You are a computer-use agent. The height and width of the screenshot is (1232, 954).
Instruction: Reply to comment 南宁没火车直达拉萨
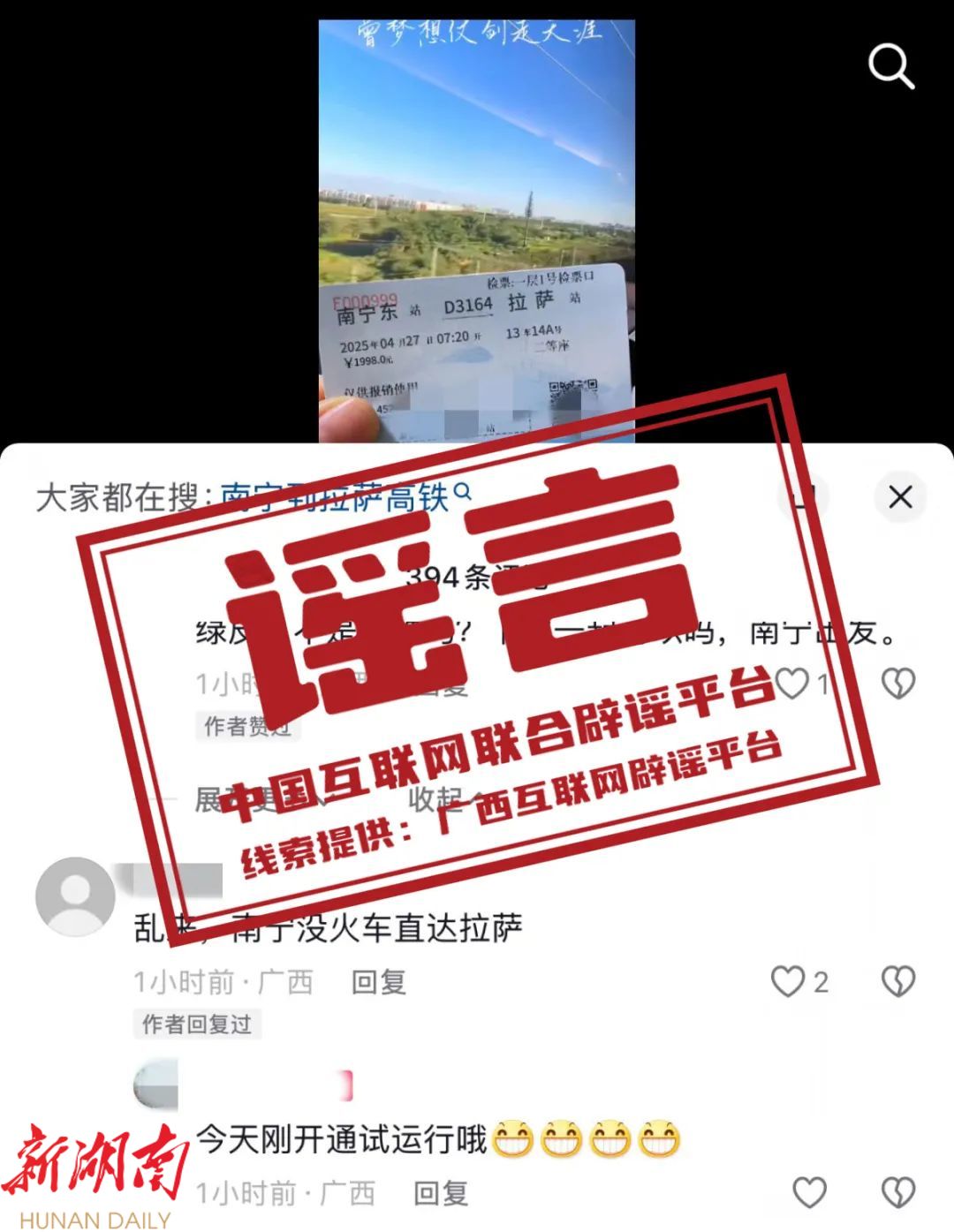(x=378, y=982)
